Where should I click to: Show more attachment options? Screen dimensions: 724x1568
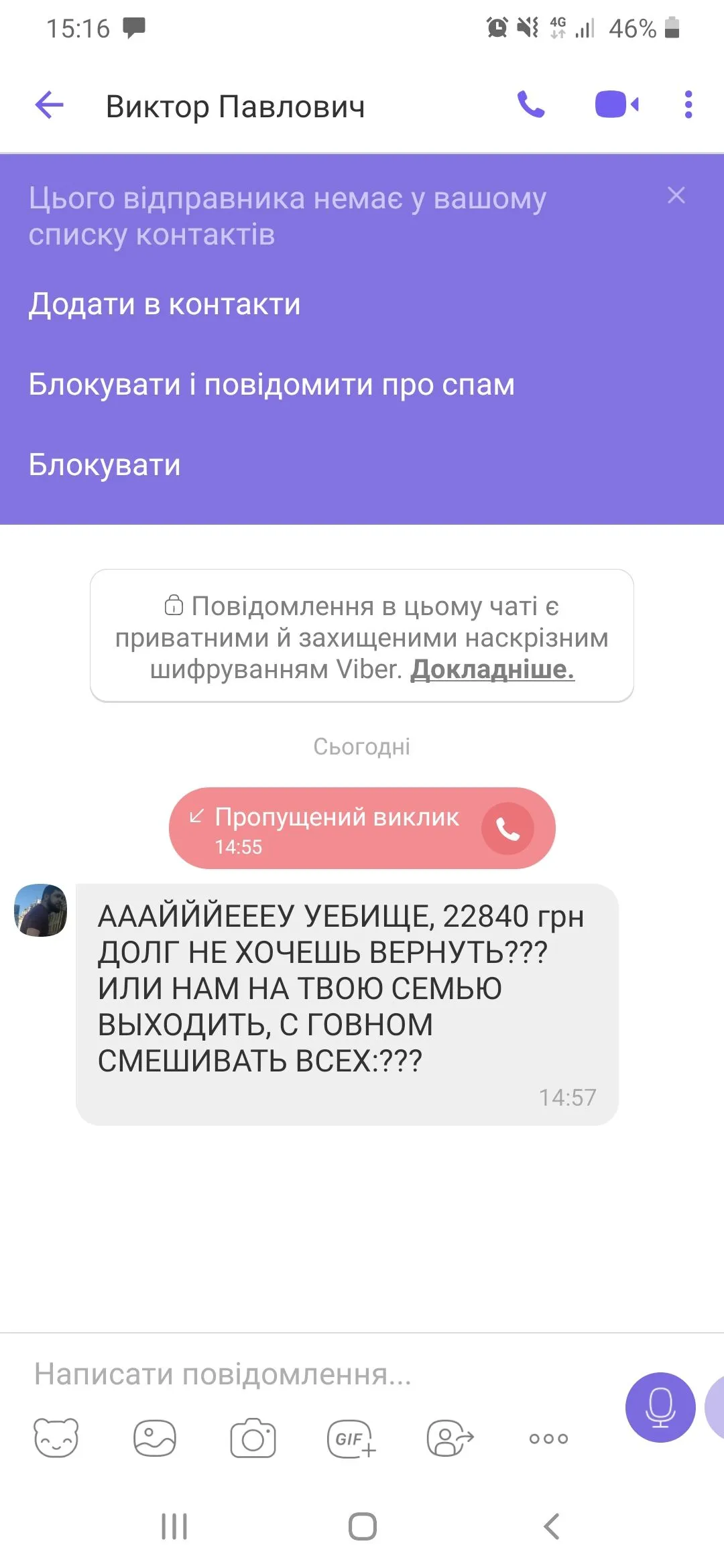coord(548,1438)
